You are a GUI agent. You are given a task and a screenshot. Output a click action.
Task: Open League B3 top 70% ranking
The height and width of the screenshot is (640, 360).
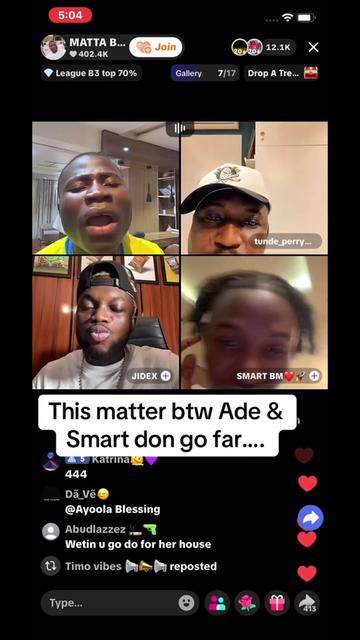[x=91, y=73]
